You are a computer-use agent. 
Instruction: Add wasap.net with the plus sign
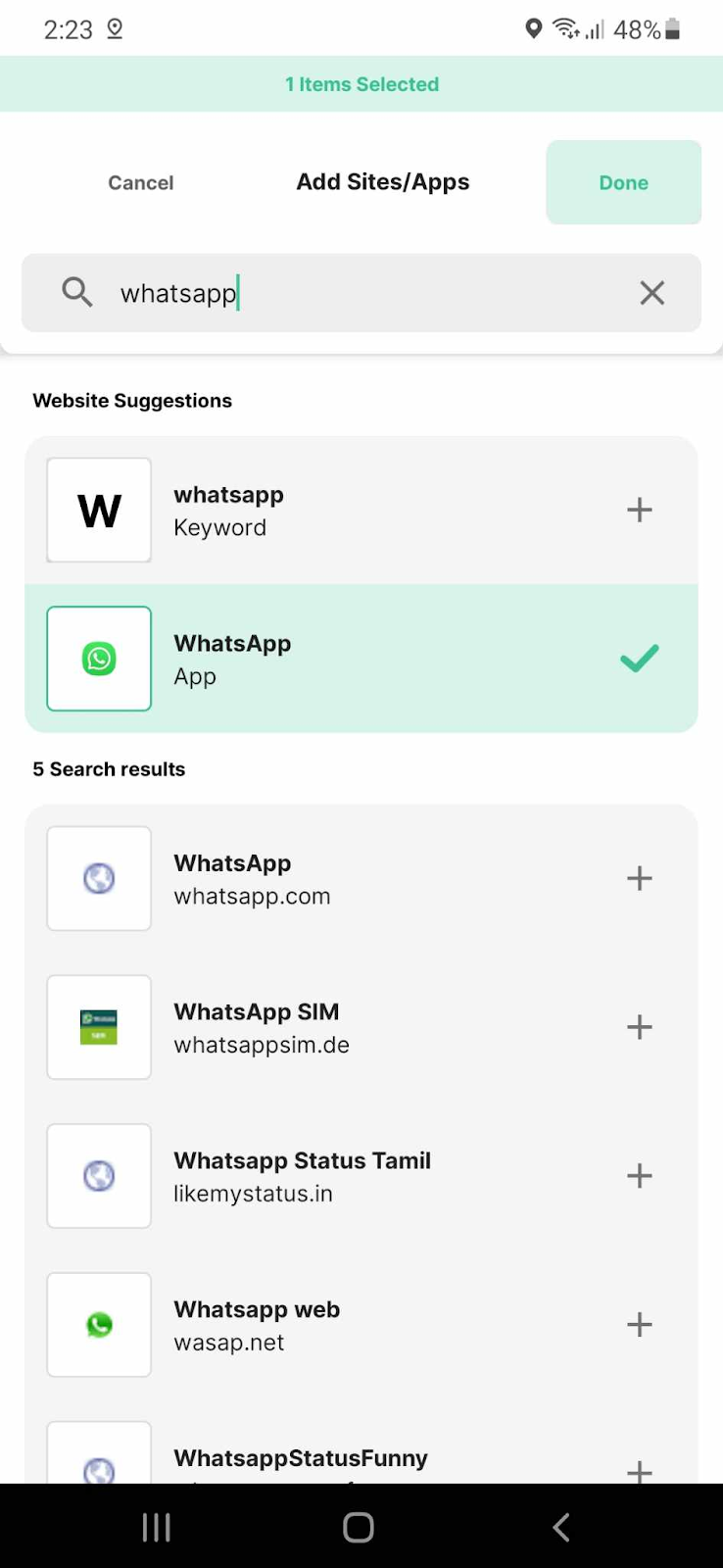pos(639,1324)
